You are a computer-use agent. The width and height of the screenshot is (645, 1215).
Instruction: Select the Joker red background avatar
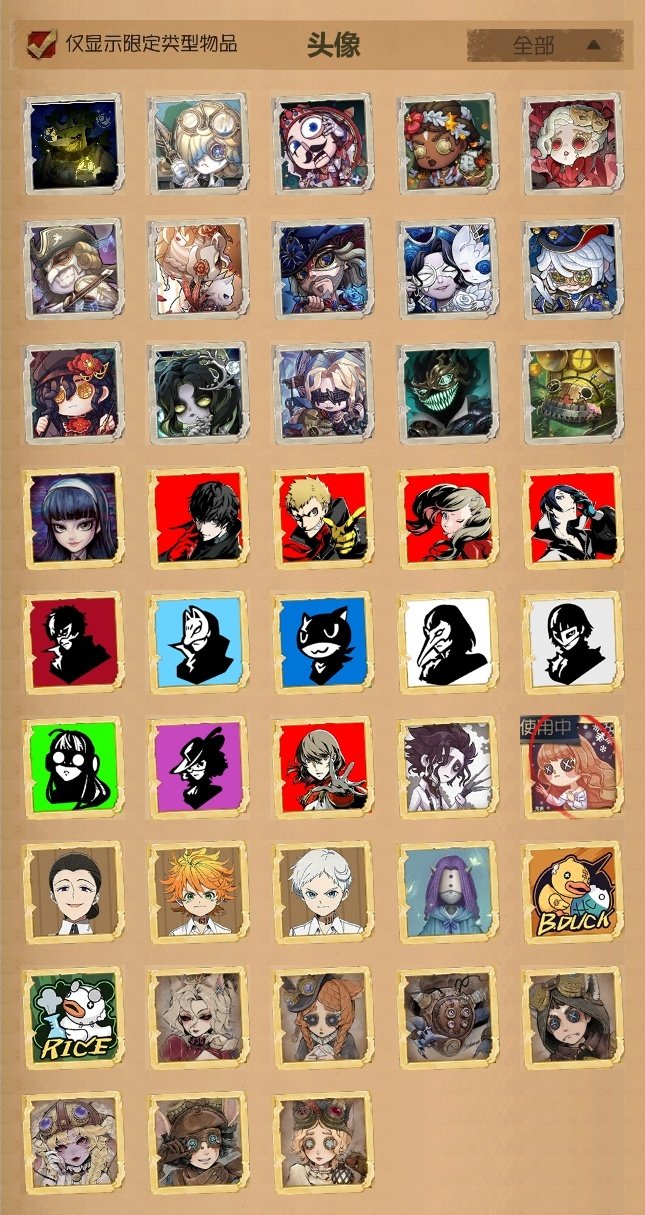[x=197, y=518]
